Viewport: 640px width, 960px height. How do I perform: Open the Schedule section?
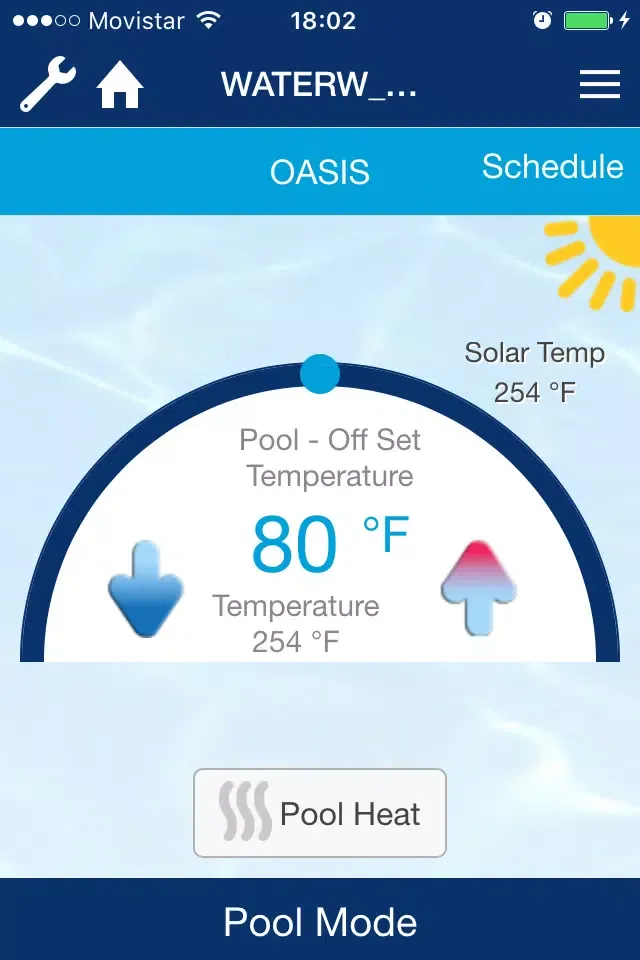552,167
